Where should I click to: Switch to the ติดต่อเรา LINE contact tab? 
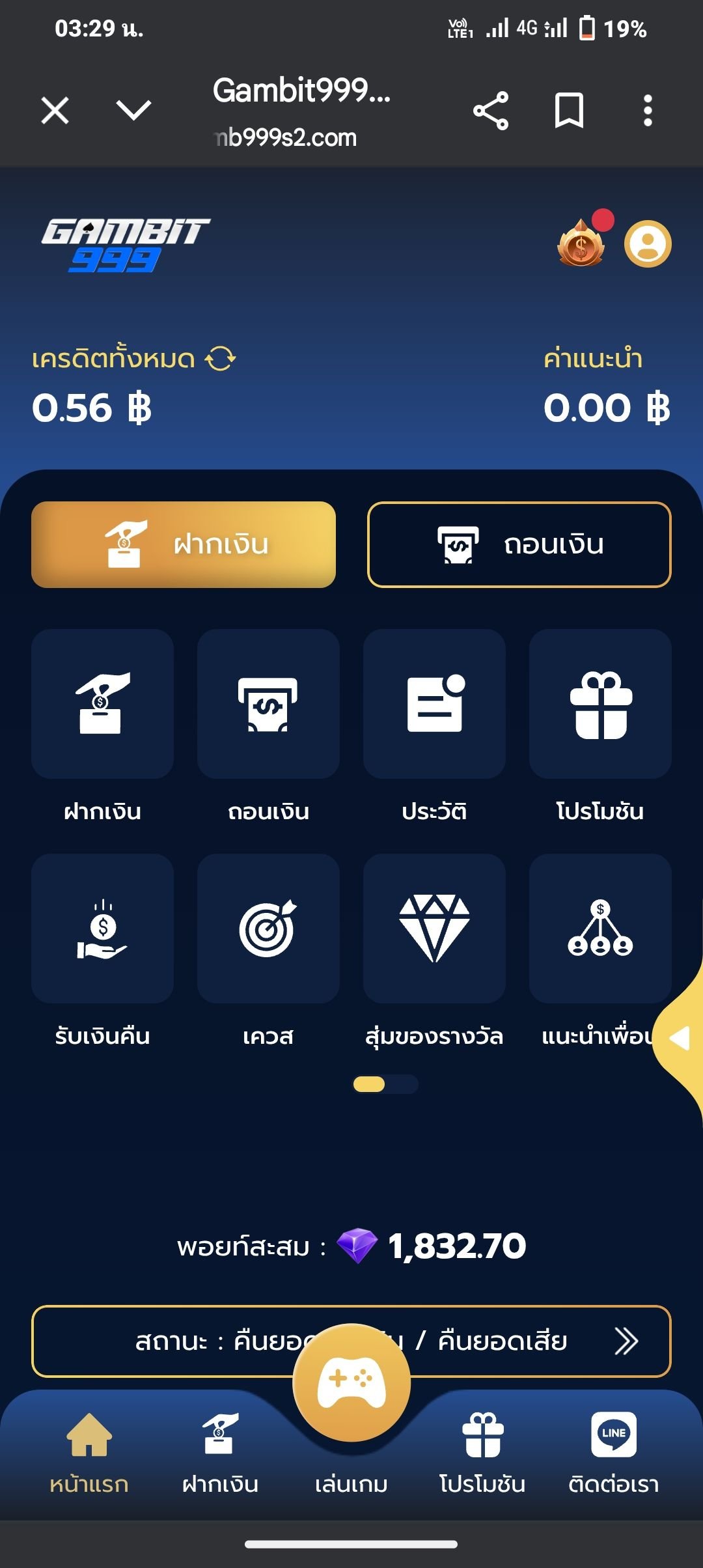point(613,1451)
